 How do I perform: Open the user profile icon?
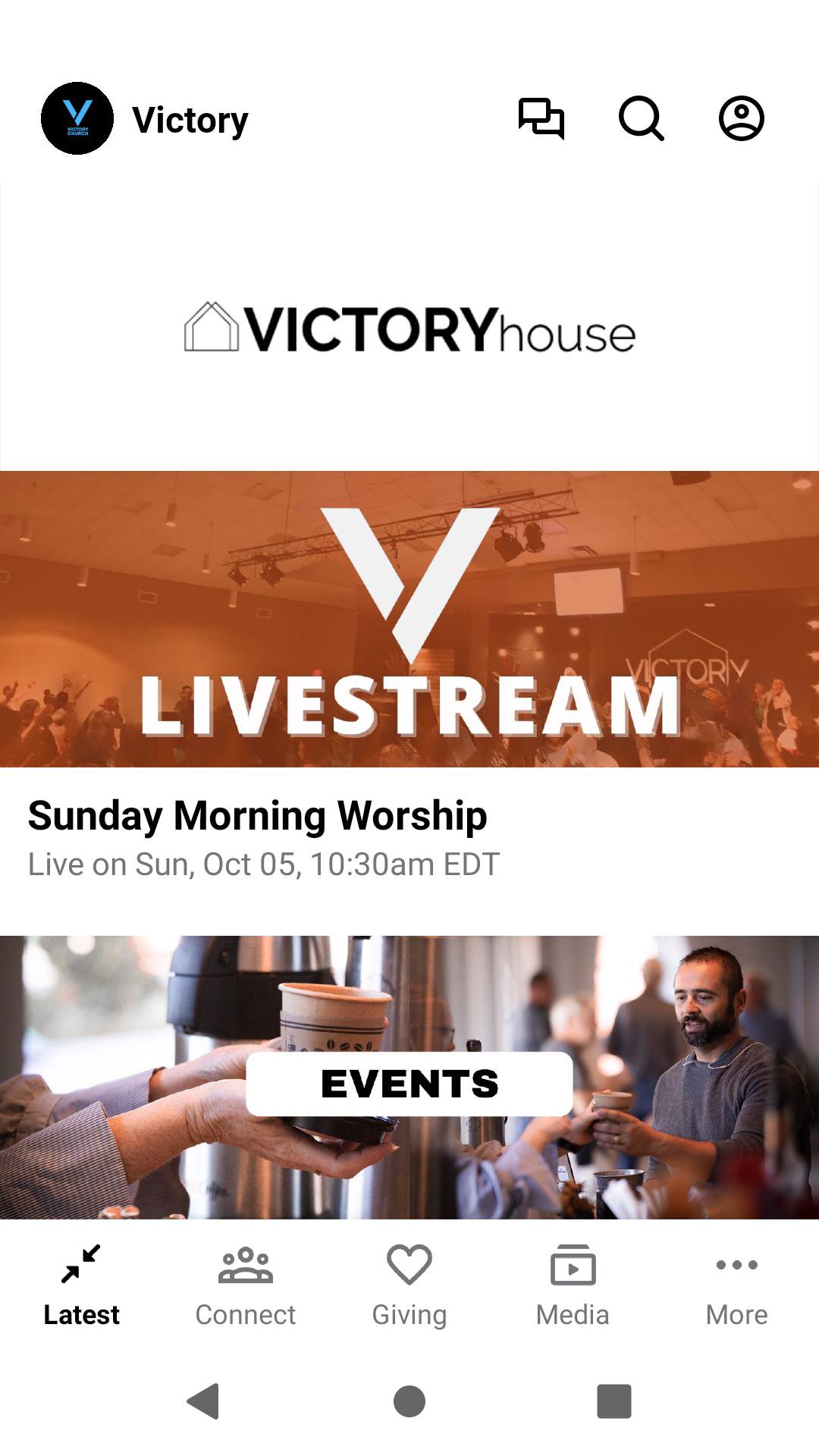(741, 119)
